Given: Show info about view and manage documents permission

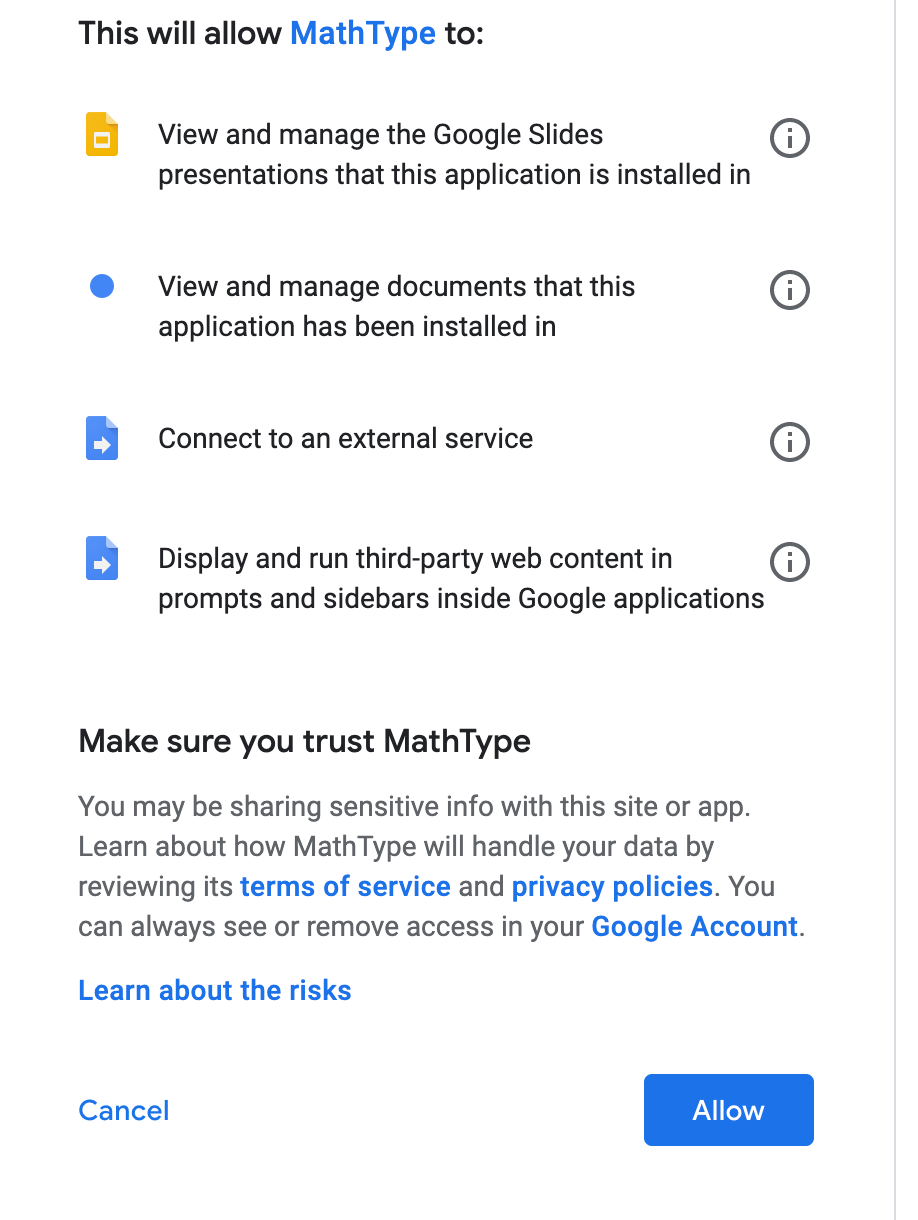Looking at the screenshot, I should pos(790,290).
